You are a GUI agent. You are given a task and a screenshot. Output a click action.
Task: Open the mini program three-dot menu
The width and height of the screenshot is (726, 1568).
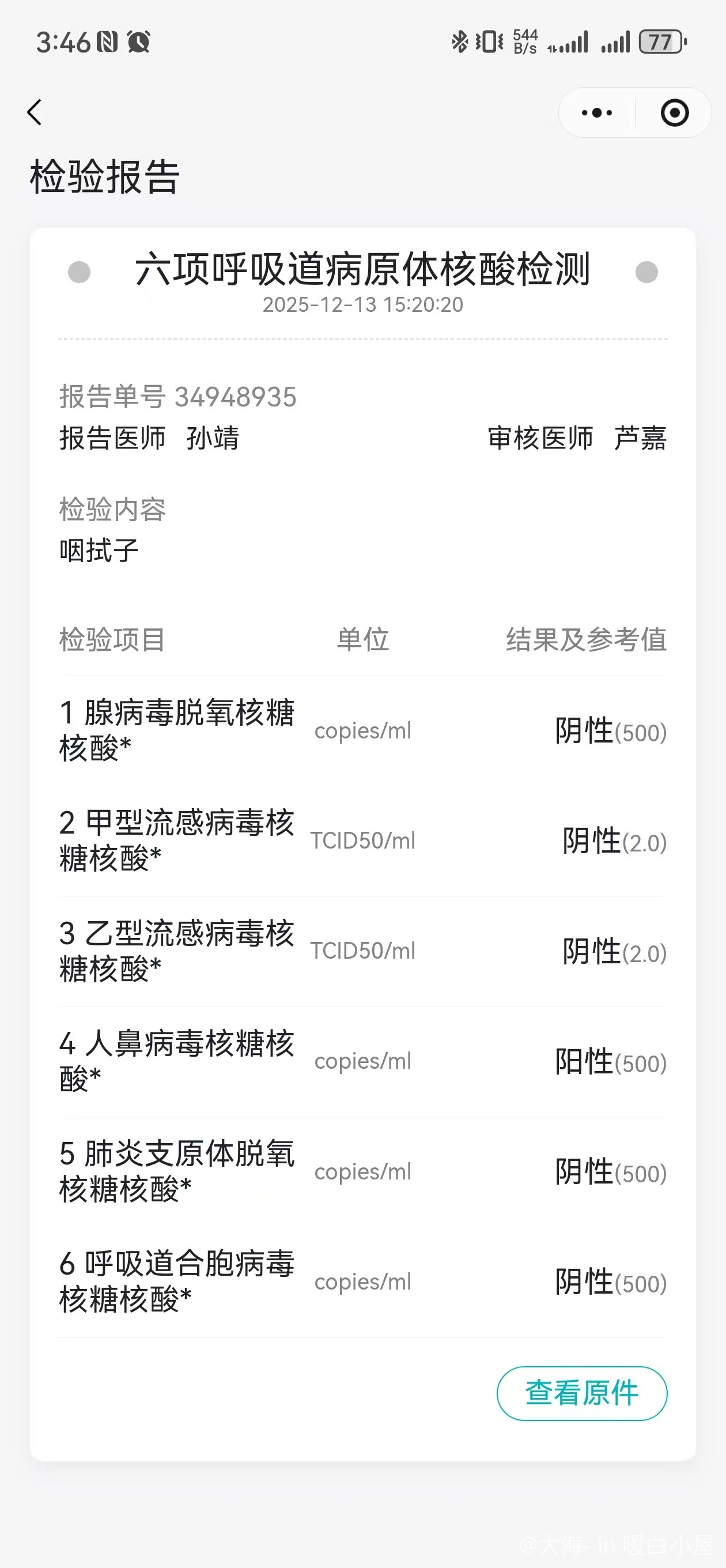click(596, 112)
